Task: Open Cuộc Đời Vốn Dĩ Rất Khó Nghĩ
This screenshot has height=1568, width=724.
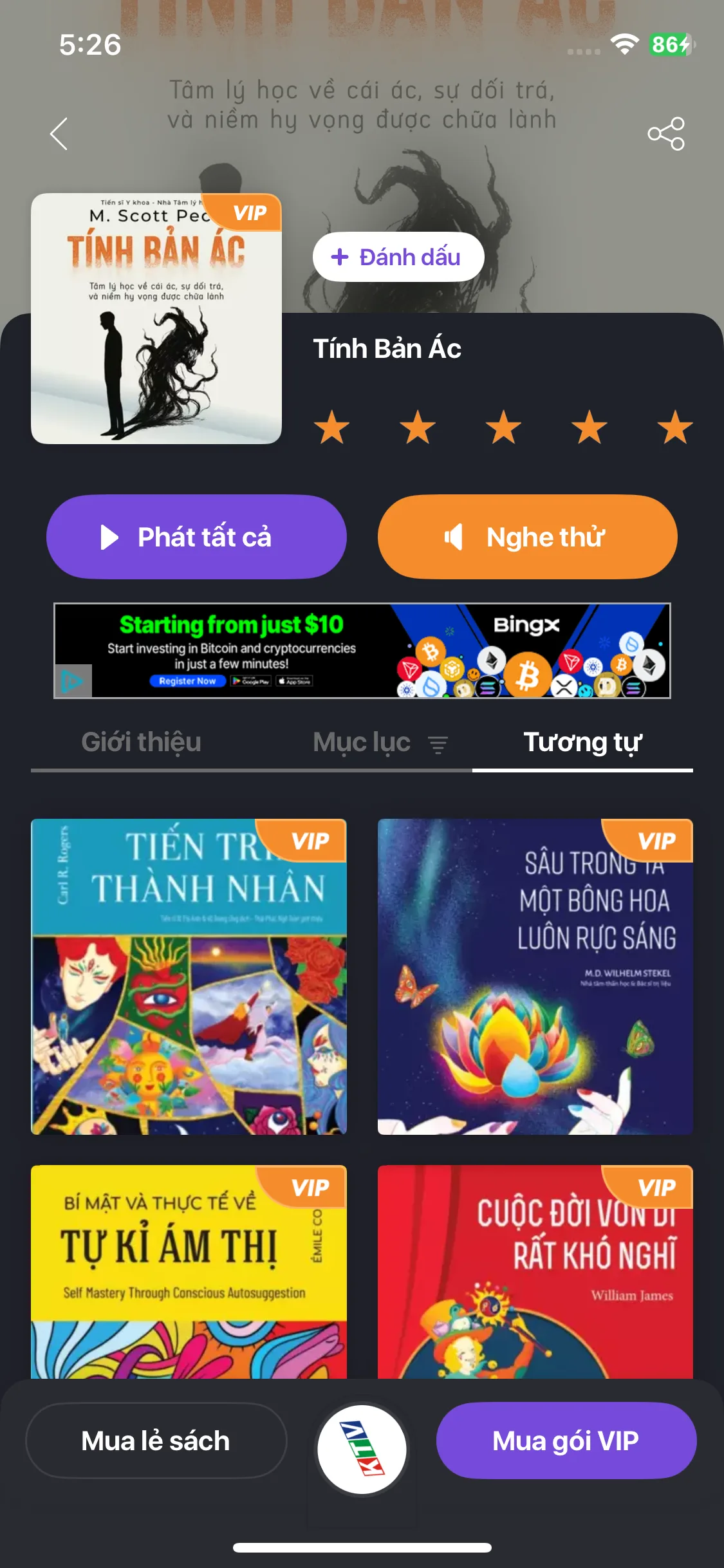Action: [535, 1272]
